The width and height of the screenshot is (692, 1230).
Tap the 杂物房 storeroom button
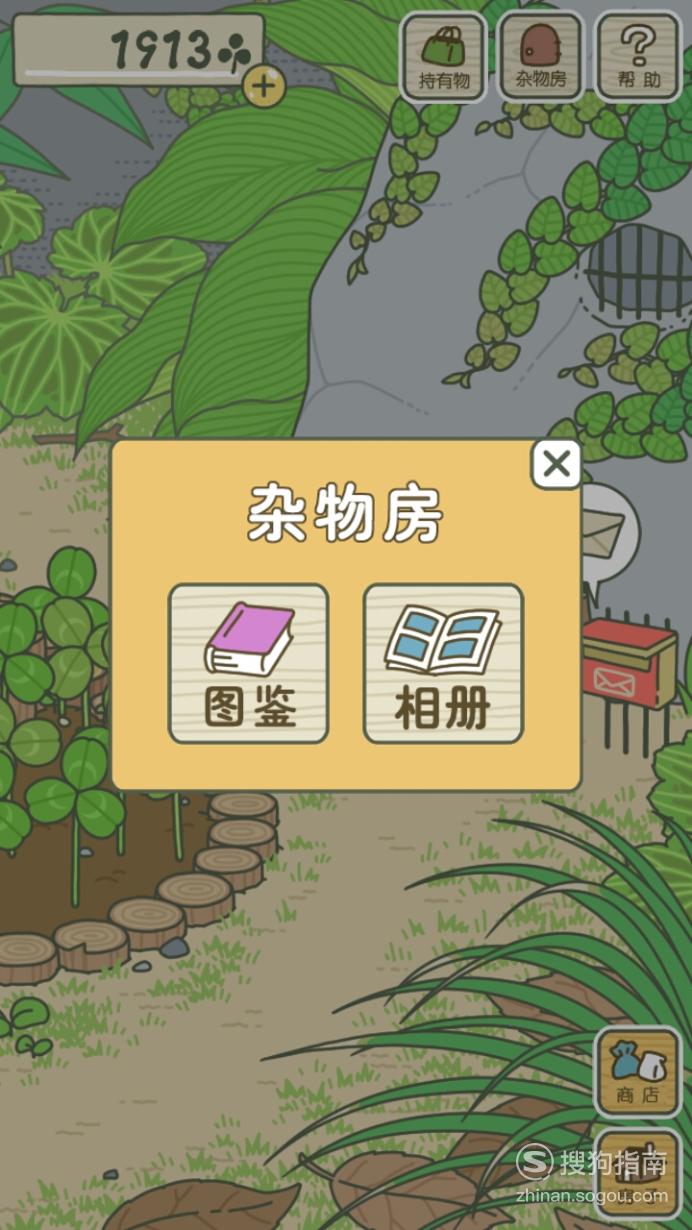coord(541,57)
